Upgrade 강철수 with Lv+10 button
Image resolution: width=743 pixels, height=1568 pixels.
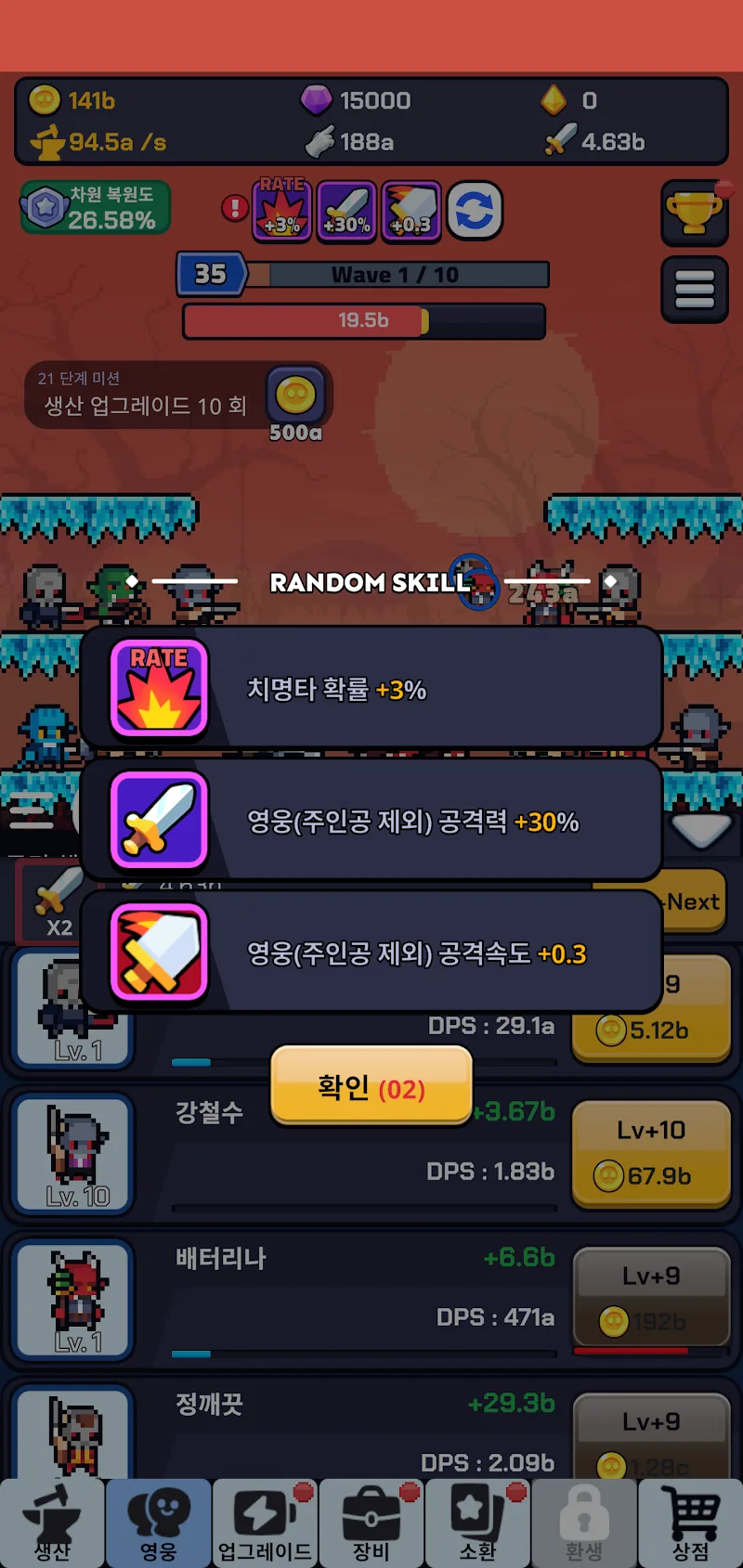(651, 1155)
